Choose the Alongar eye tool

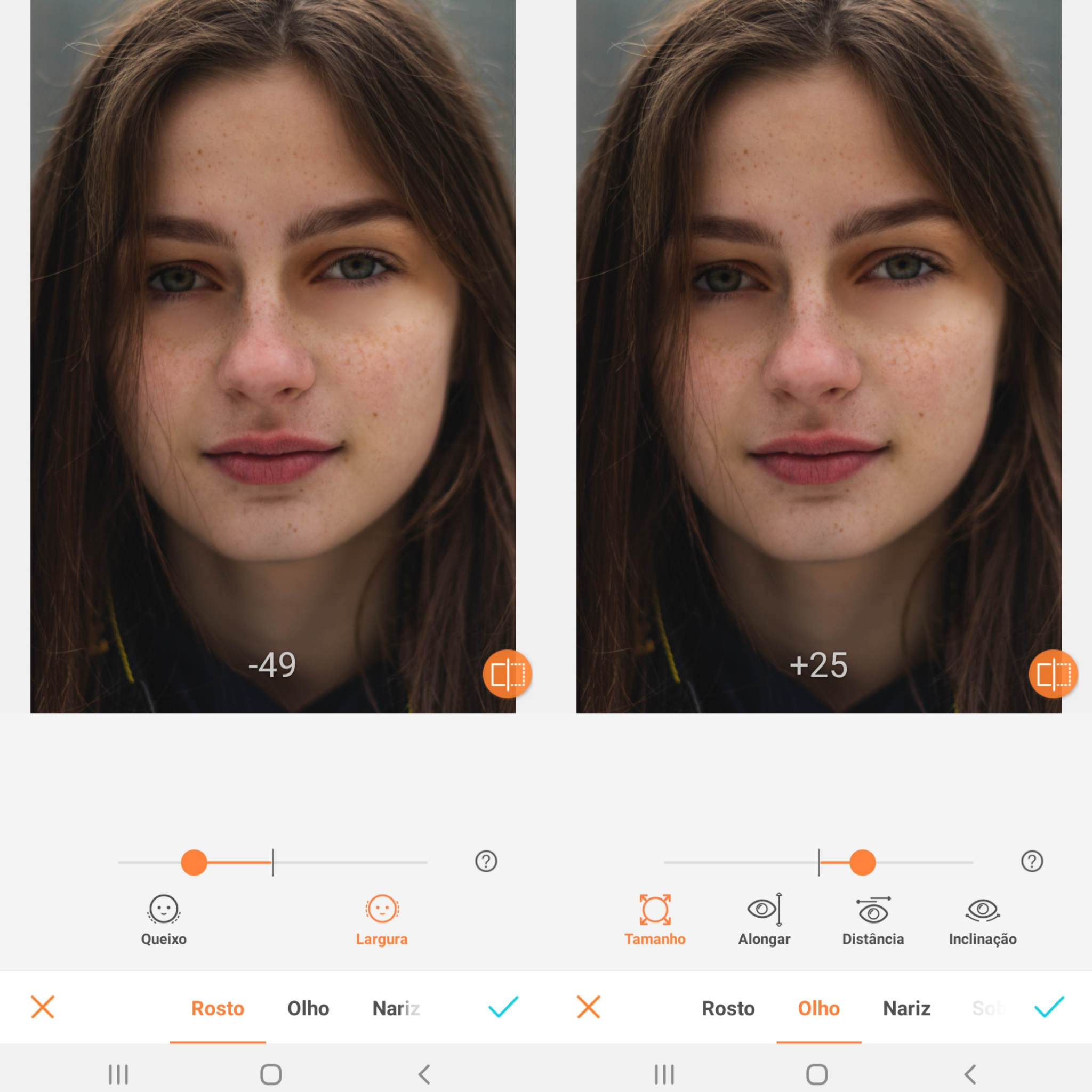point(764,919)
